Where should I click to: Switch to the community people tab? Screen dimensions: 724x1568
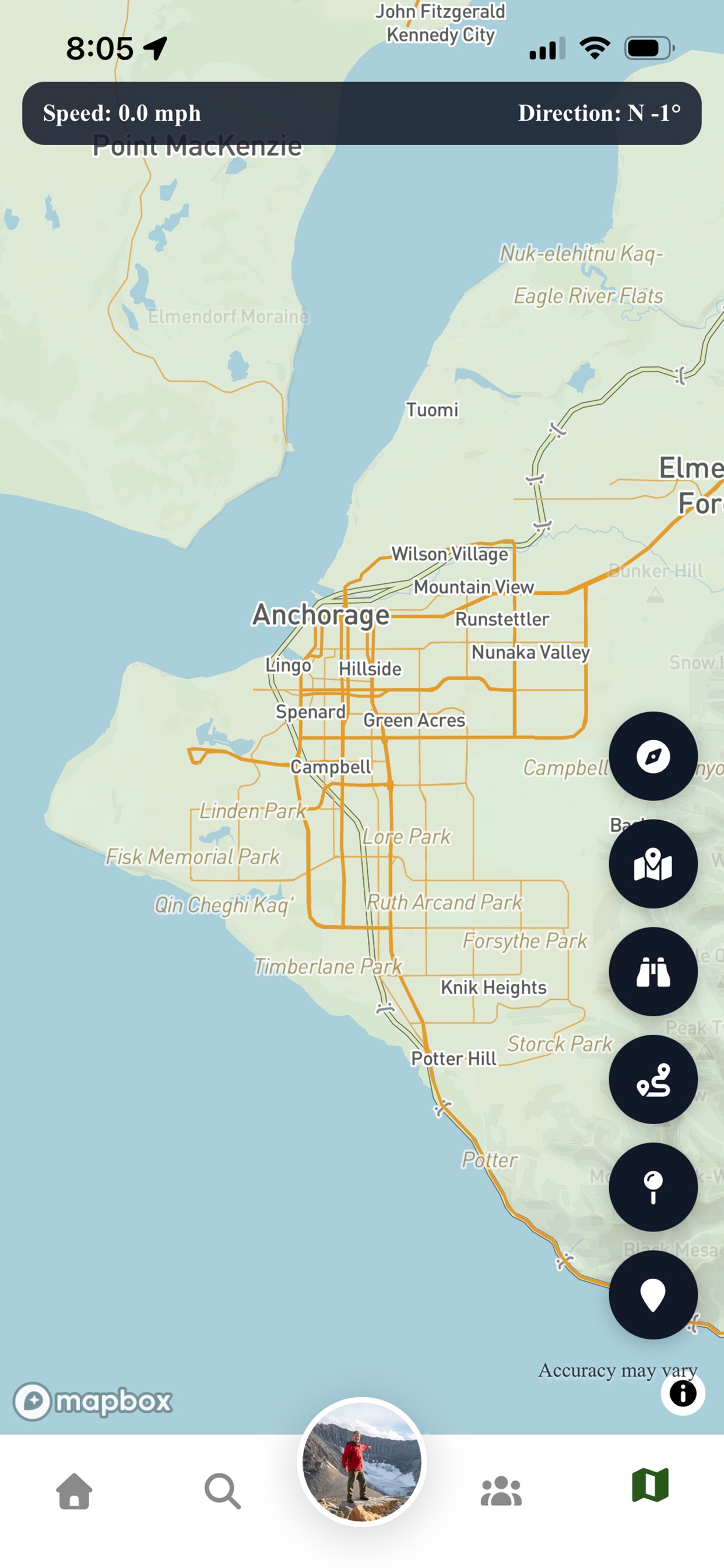coord(501,1490)
